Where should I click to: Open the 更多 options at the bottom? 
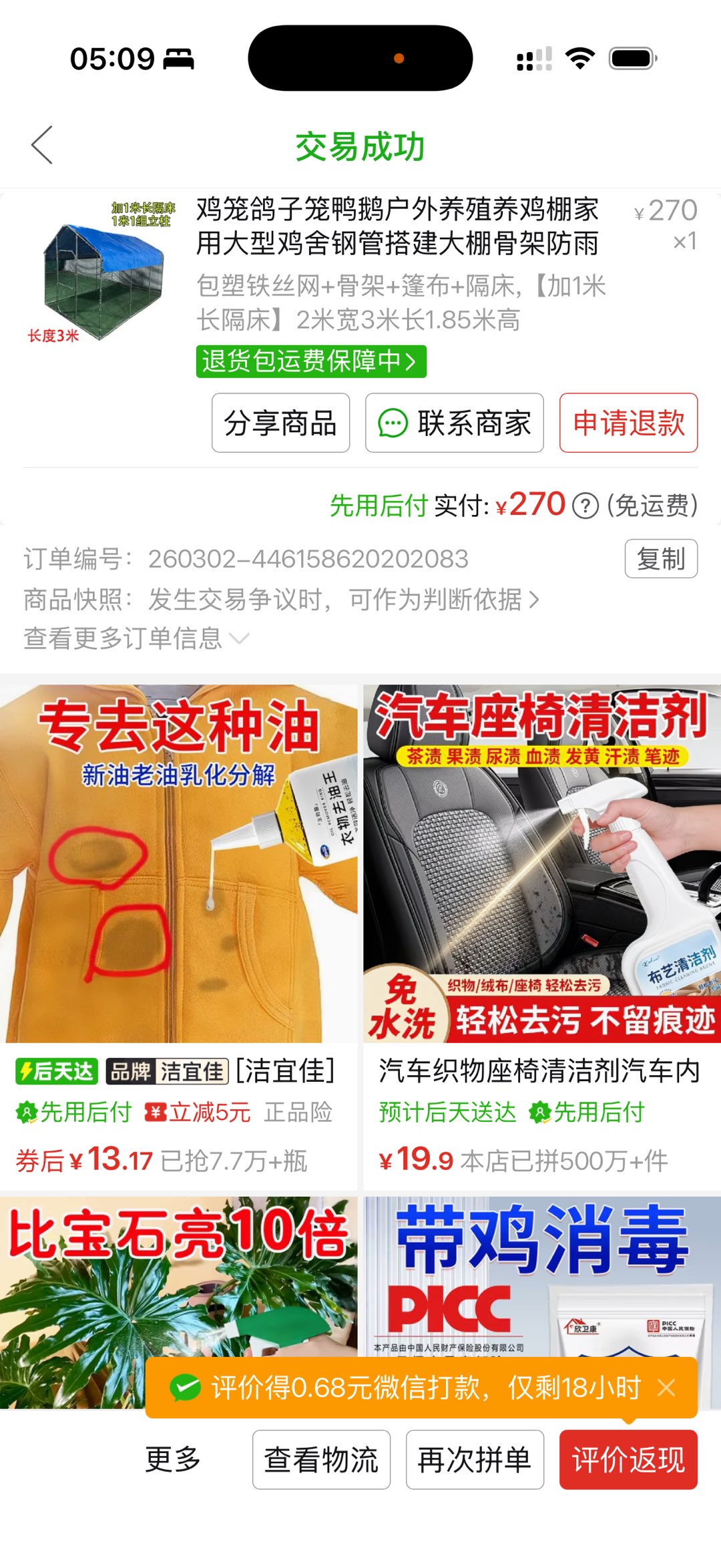point(173,1459)
